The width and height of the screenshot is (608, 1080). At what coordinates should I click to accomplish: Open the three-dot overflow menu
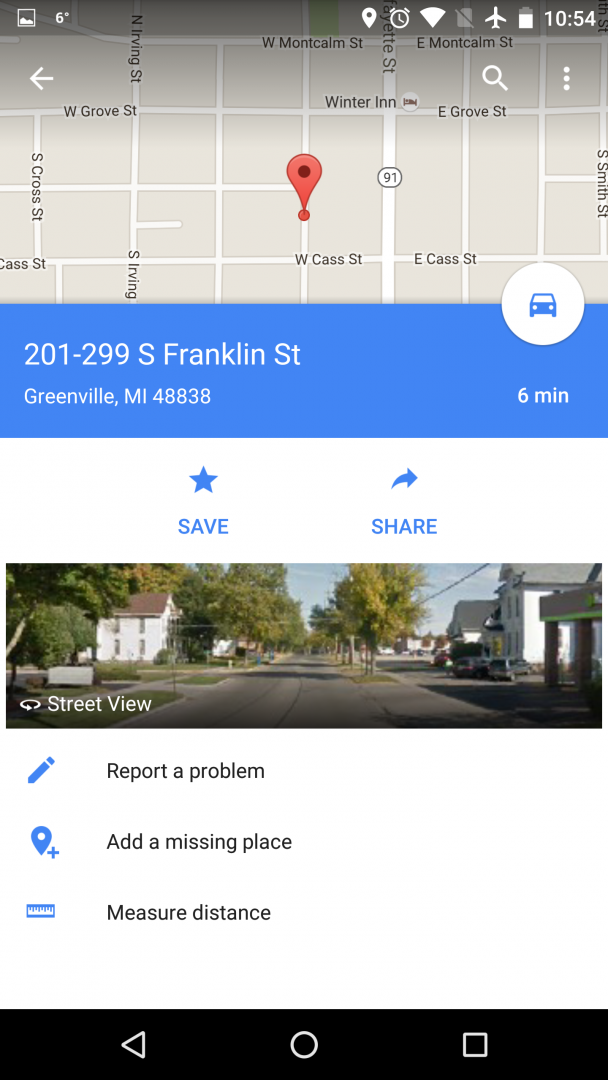tap(566, 79)
